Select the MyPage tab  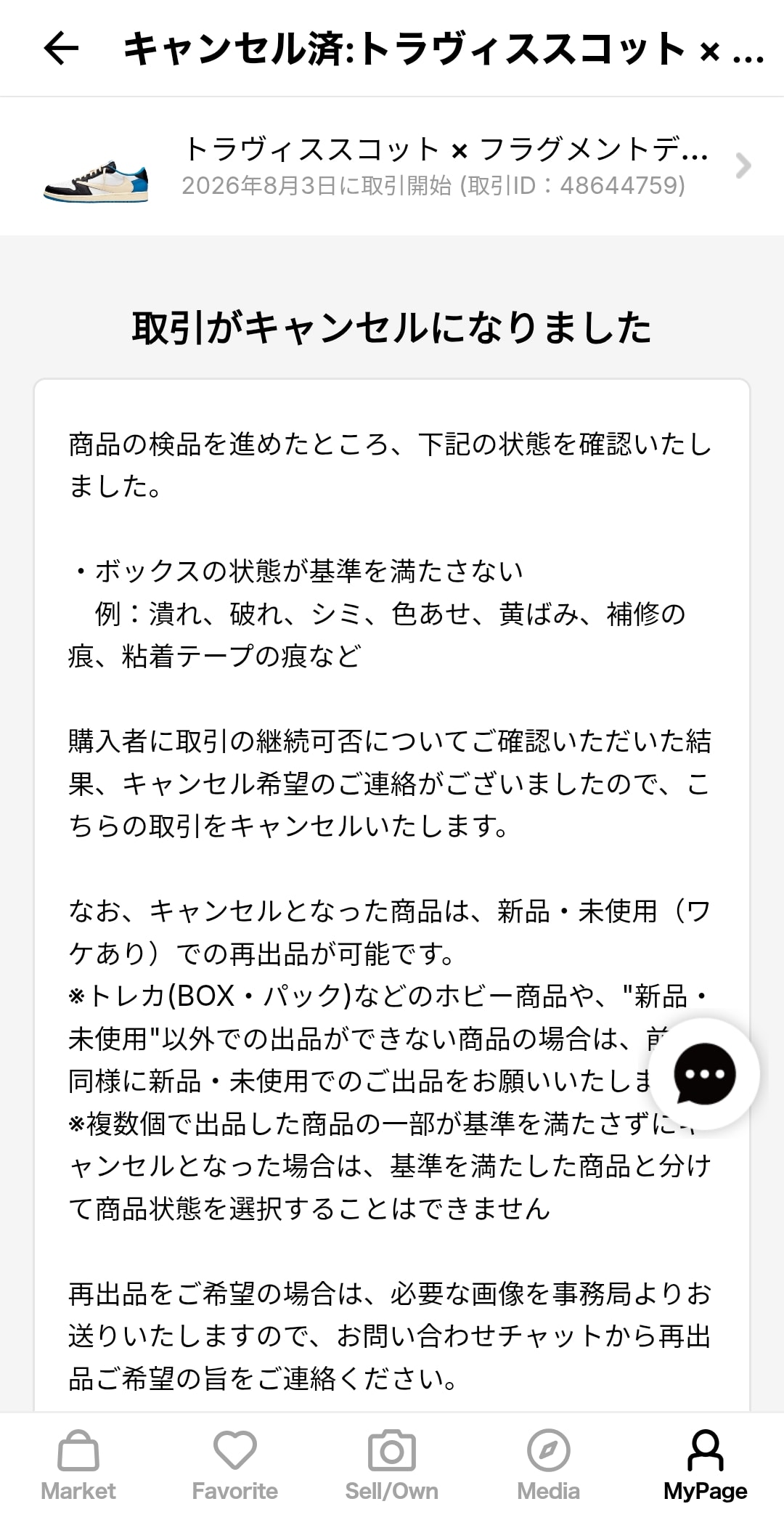click(706, 1466)
